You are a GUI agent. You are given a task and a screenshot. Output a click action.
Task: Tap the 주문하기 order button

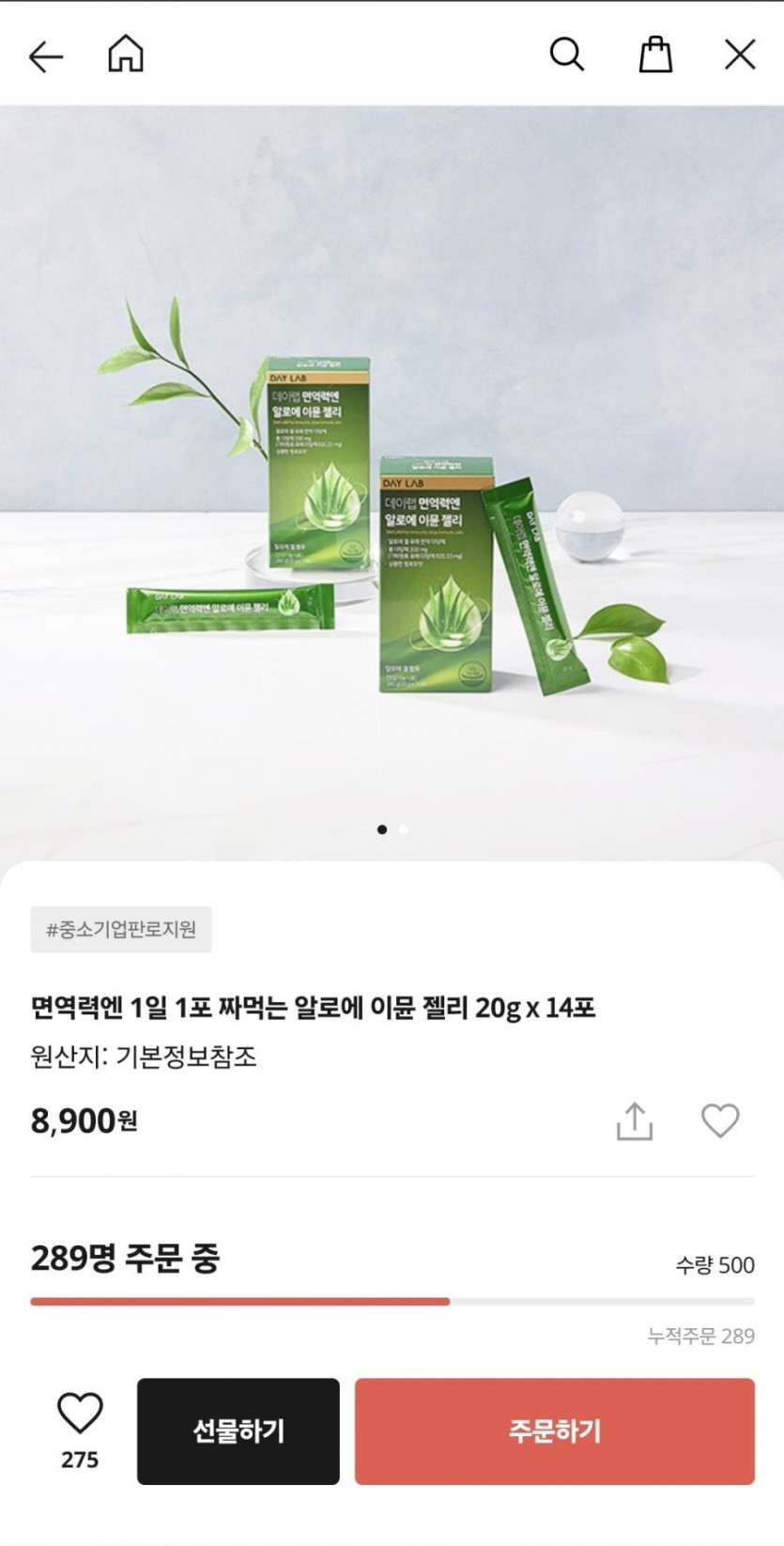[554, 1431]
